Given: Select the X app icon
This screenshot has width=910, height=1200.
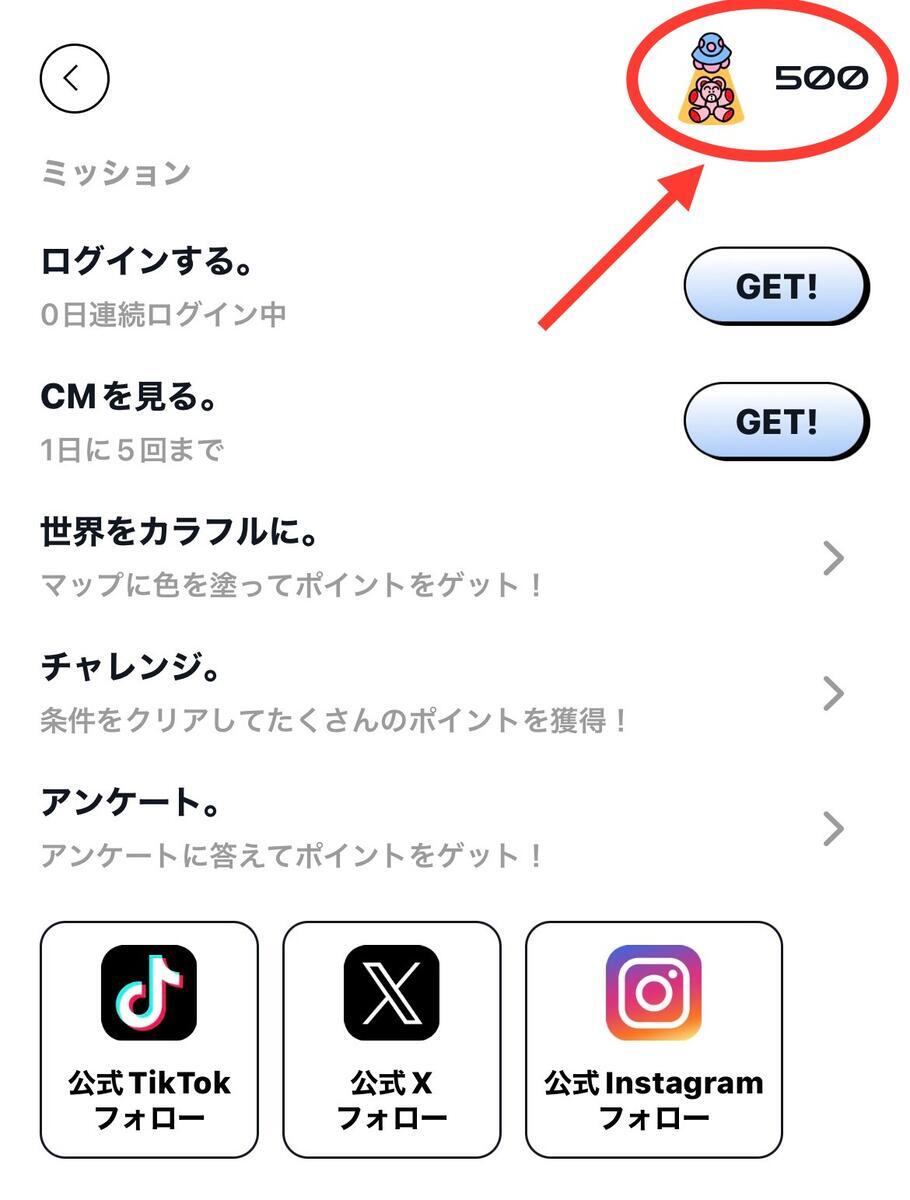Looking at the screenshot, I should click(390, 995).
